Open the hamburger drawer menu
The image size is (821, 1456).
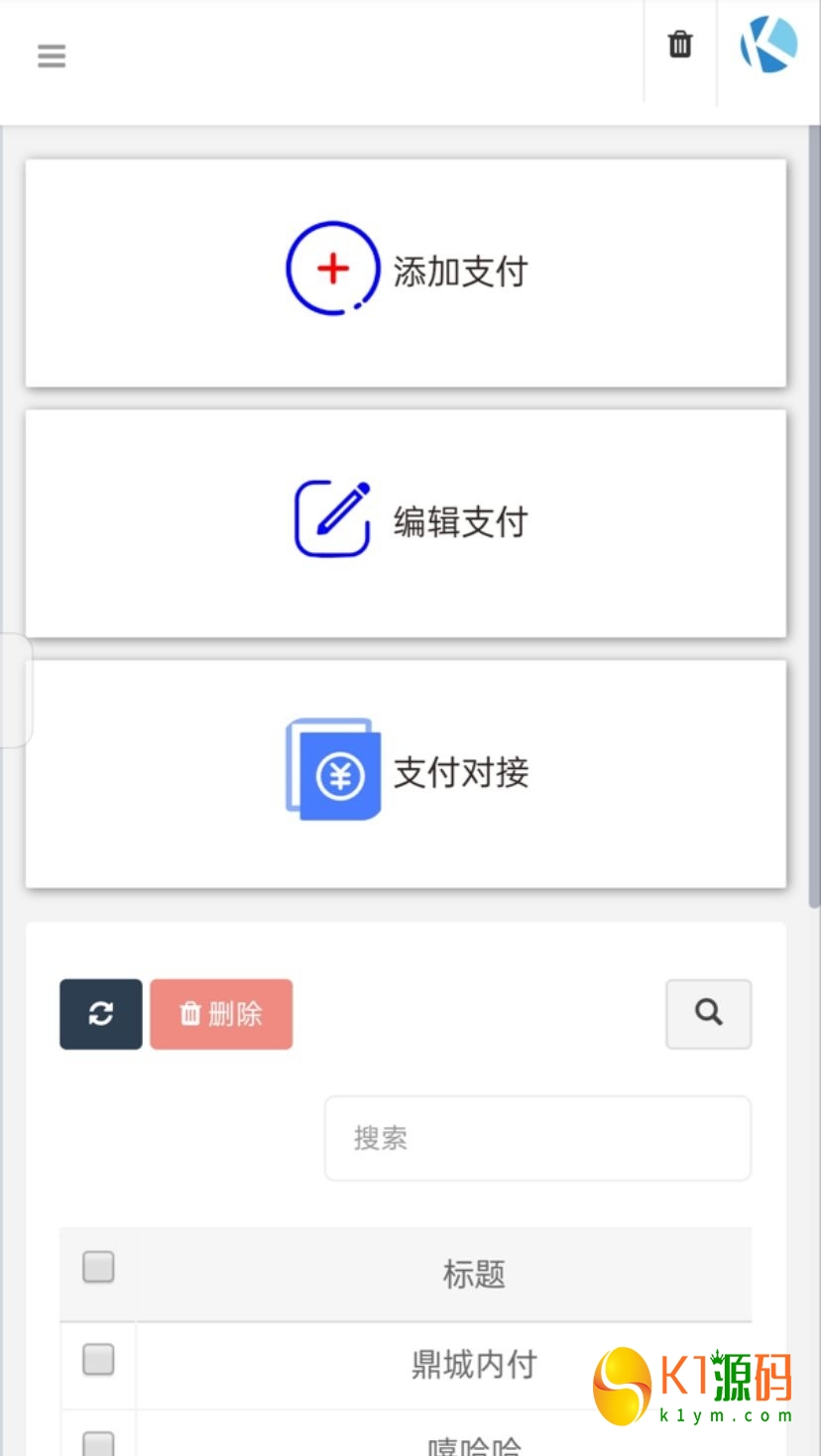pos(52,56)
